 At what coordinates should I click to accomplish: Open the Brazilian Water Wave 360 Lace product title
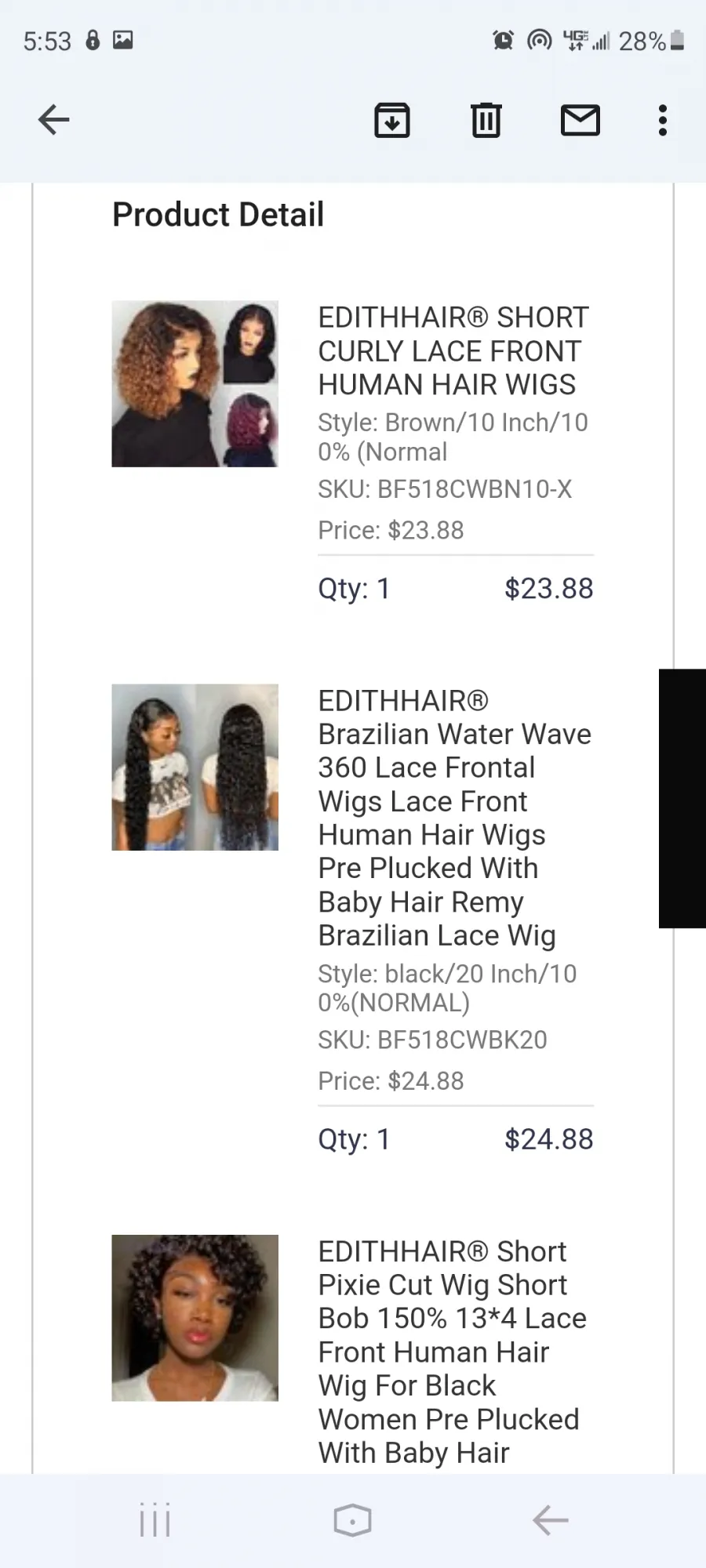(455, 818)
